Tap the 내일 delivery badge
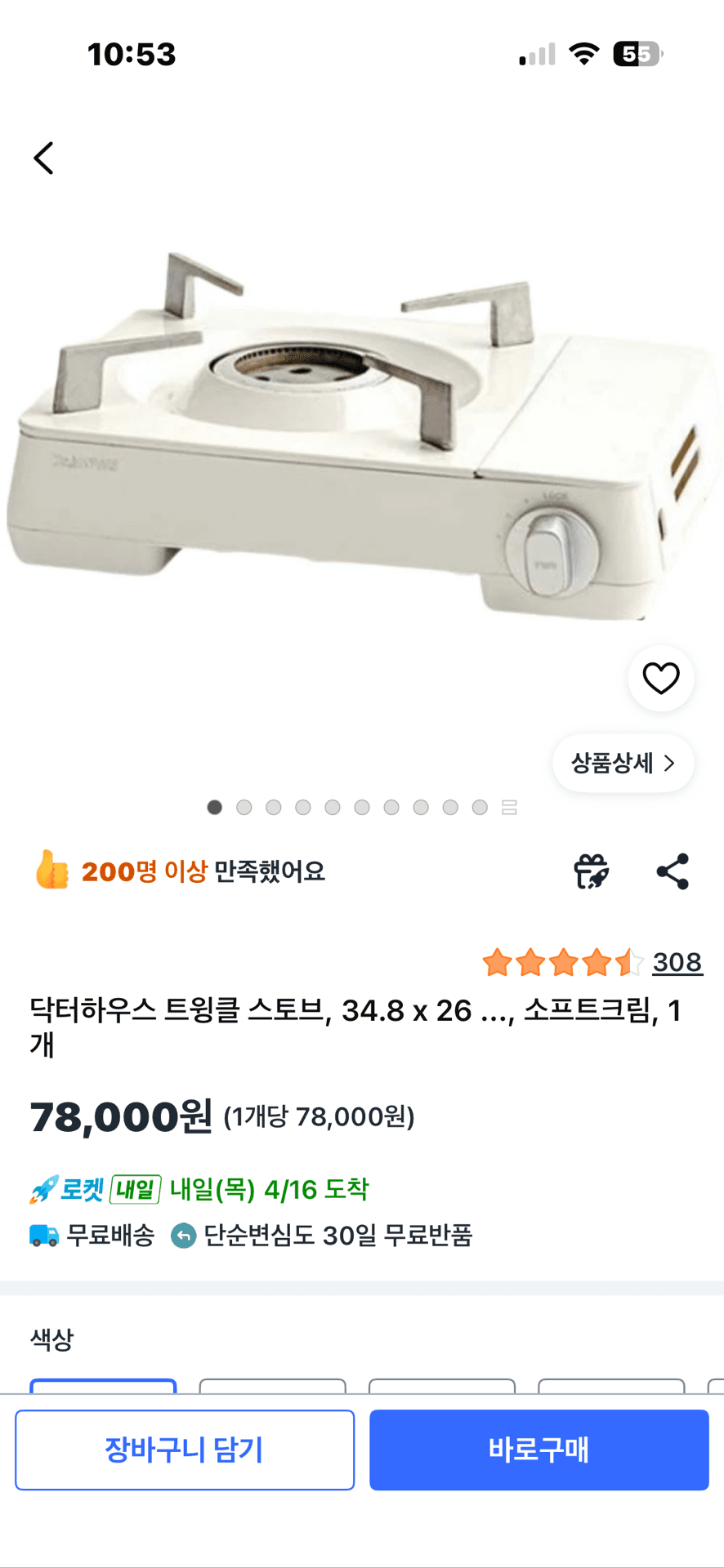724x1568 pixels. pyautogui.click(x=135, y=1189)
